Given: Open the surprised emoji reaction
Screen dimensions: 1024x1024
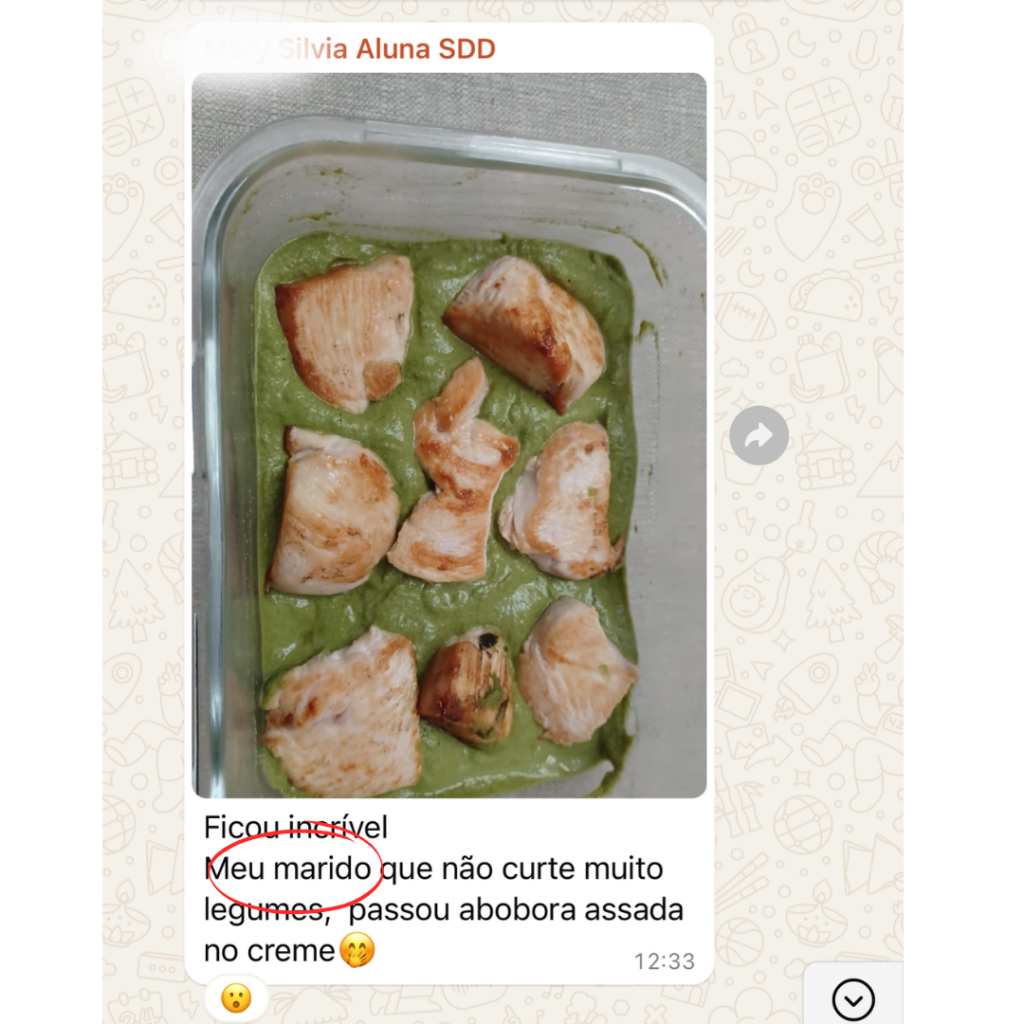Looking at the screenshot, I should pos(236,998).
